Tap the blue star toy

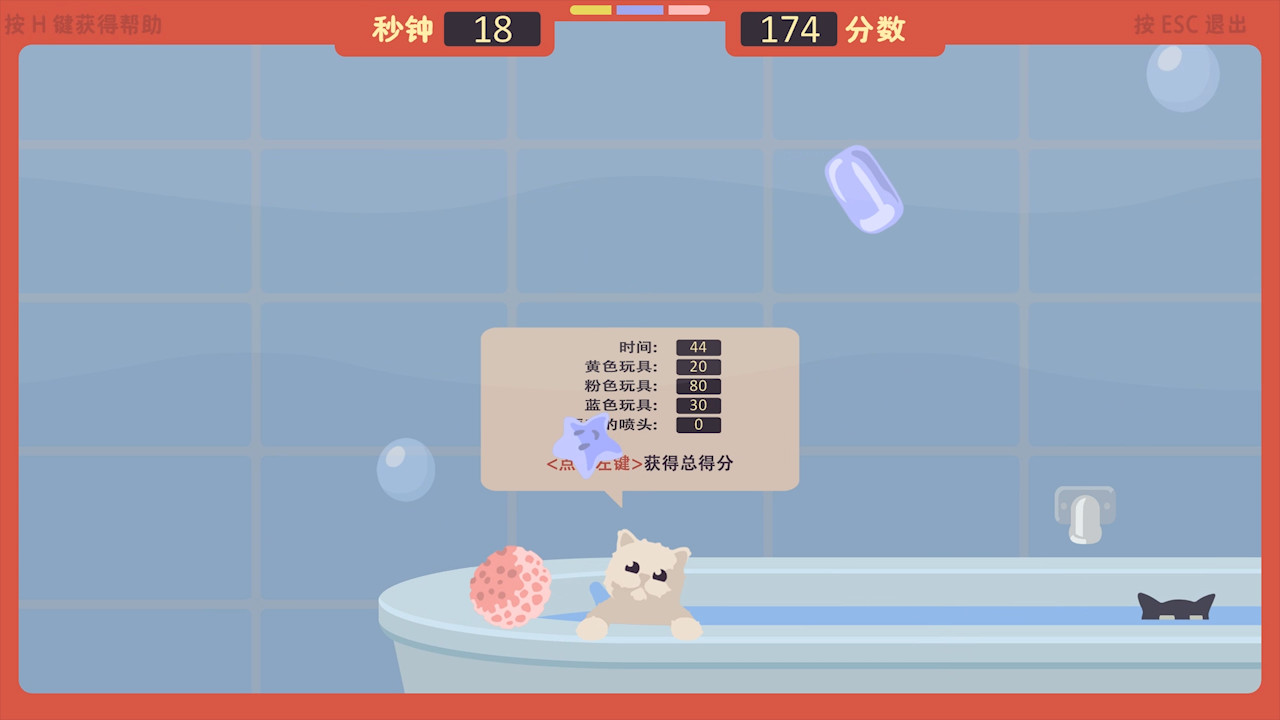(586, 443)
